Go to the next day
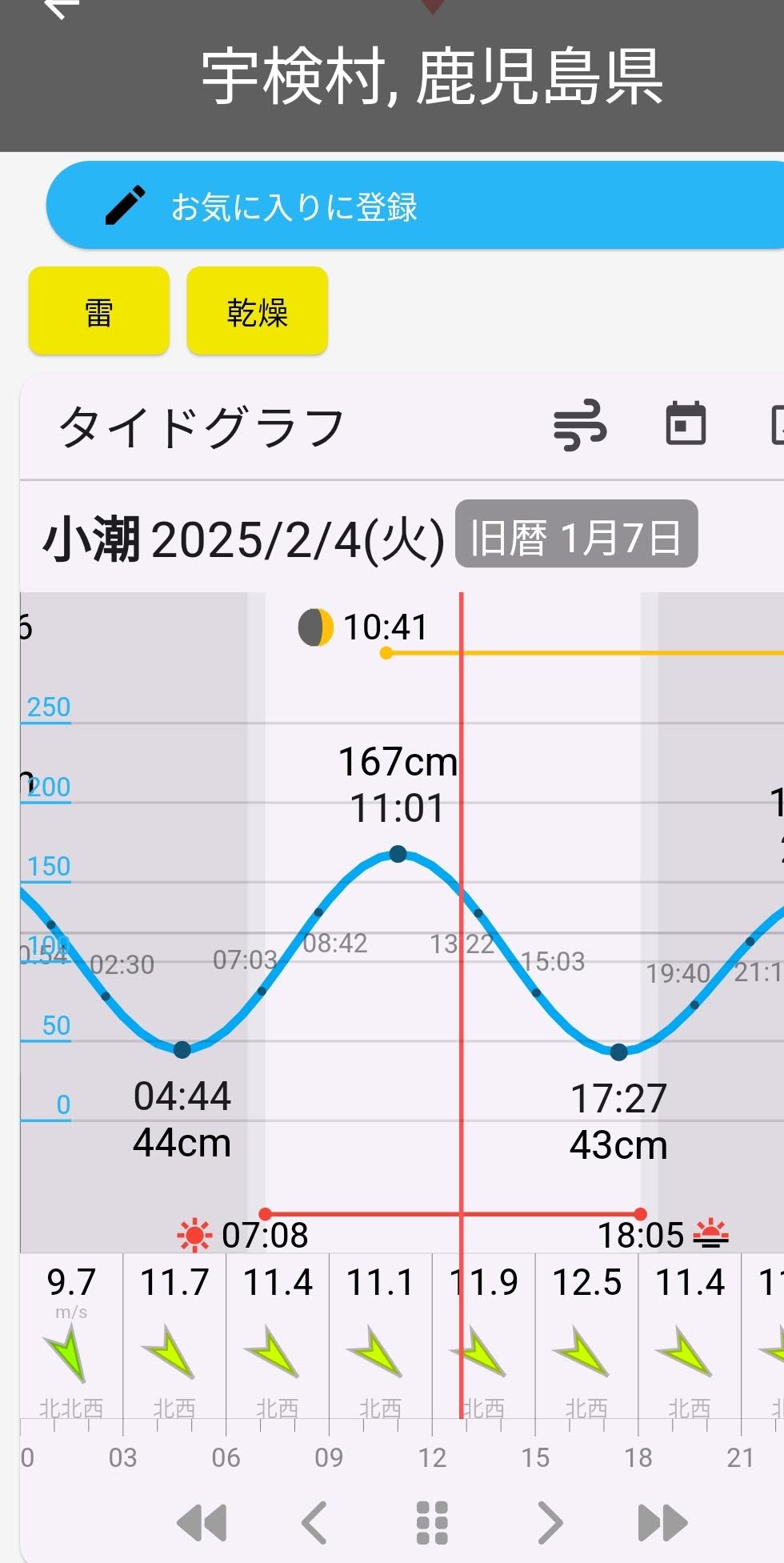 pos(550,1522)
